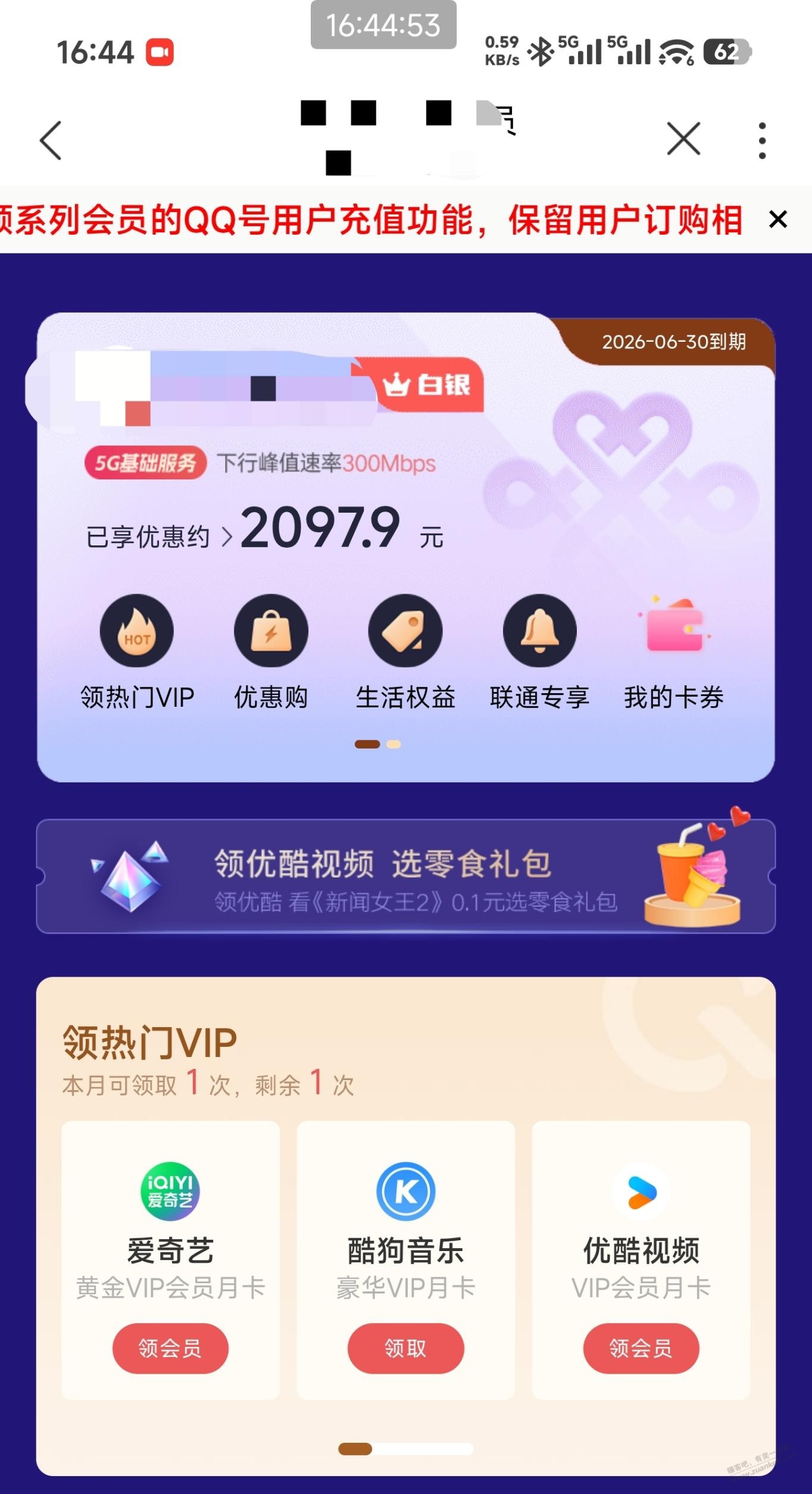Close the page with the X icon
Screen dimensions: 812x1494
point(683,139)
